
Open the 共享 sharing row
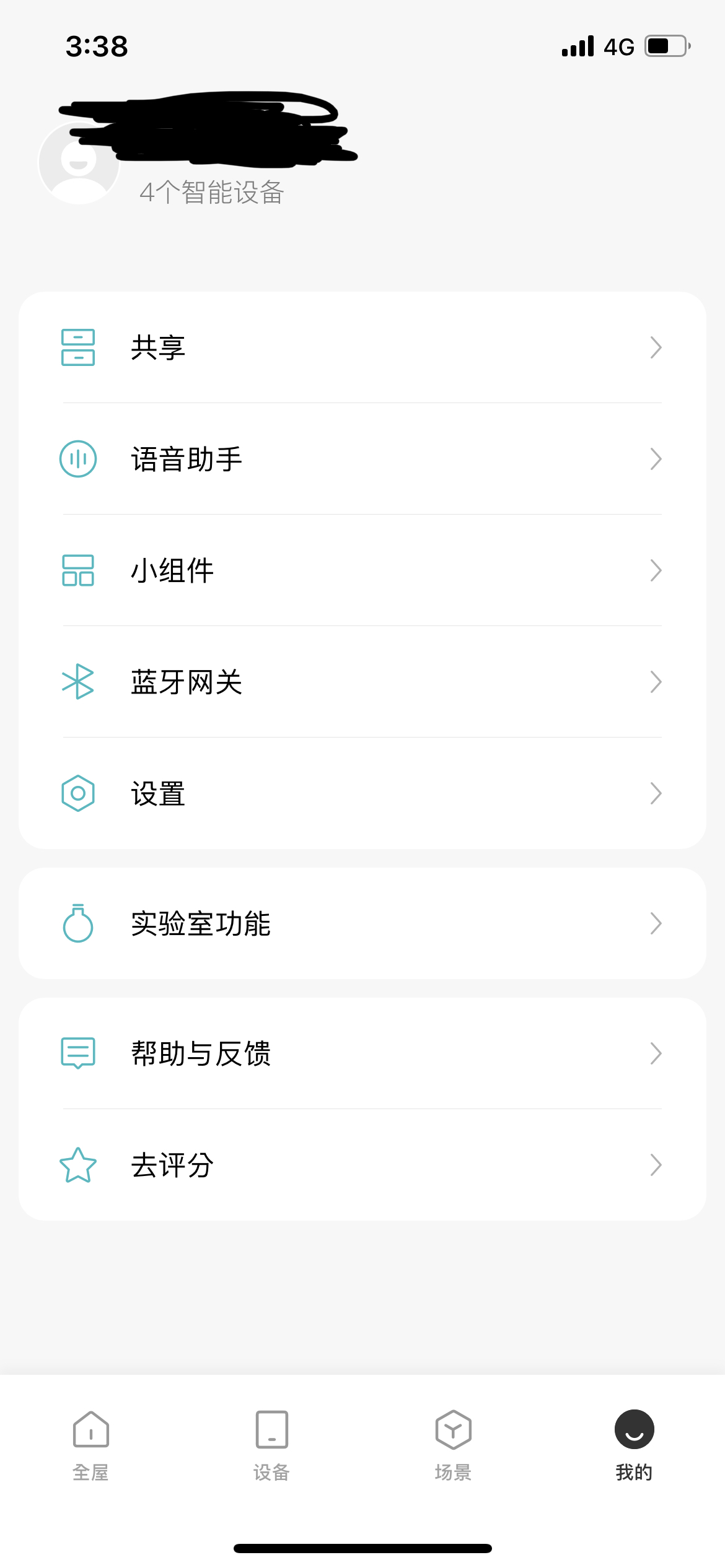[362, 347]
